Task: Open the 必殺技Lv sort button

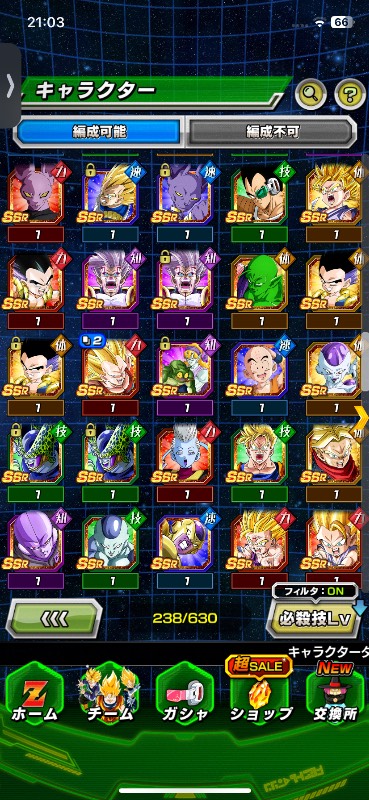Action: pos(315,618)
